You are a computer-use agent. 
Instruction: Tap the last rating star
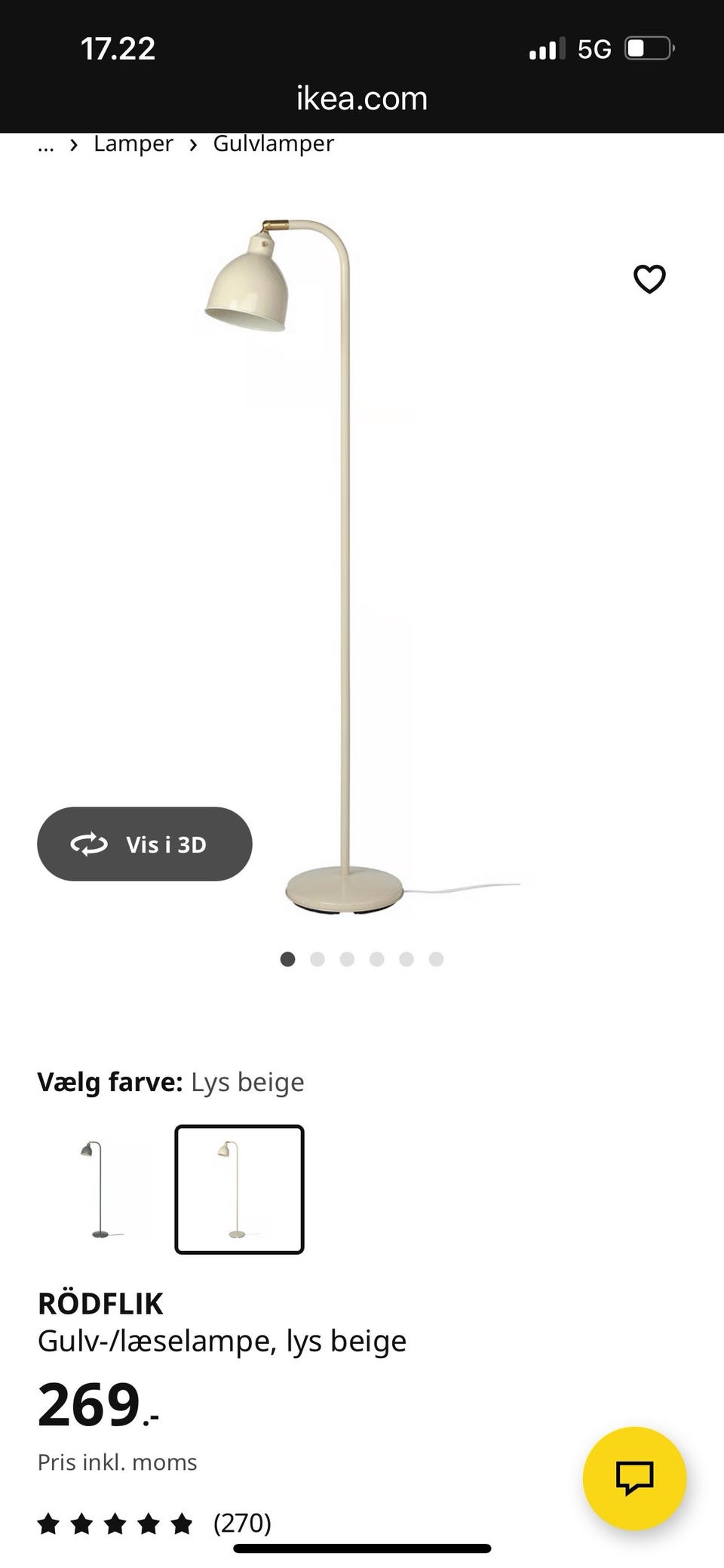coord(182,1522)
